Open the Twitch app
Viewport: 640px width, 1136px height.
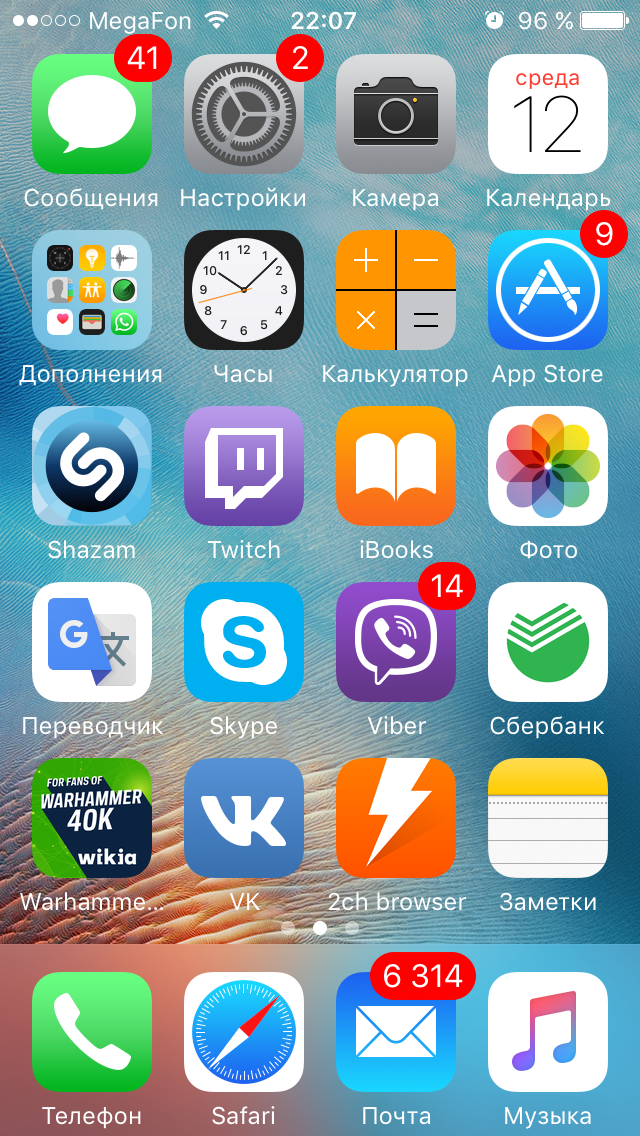point(244,466)
